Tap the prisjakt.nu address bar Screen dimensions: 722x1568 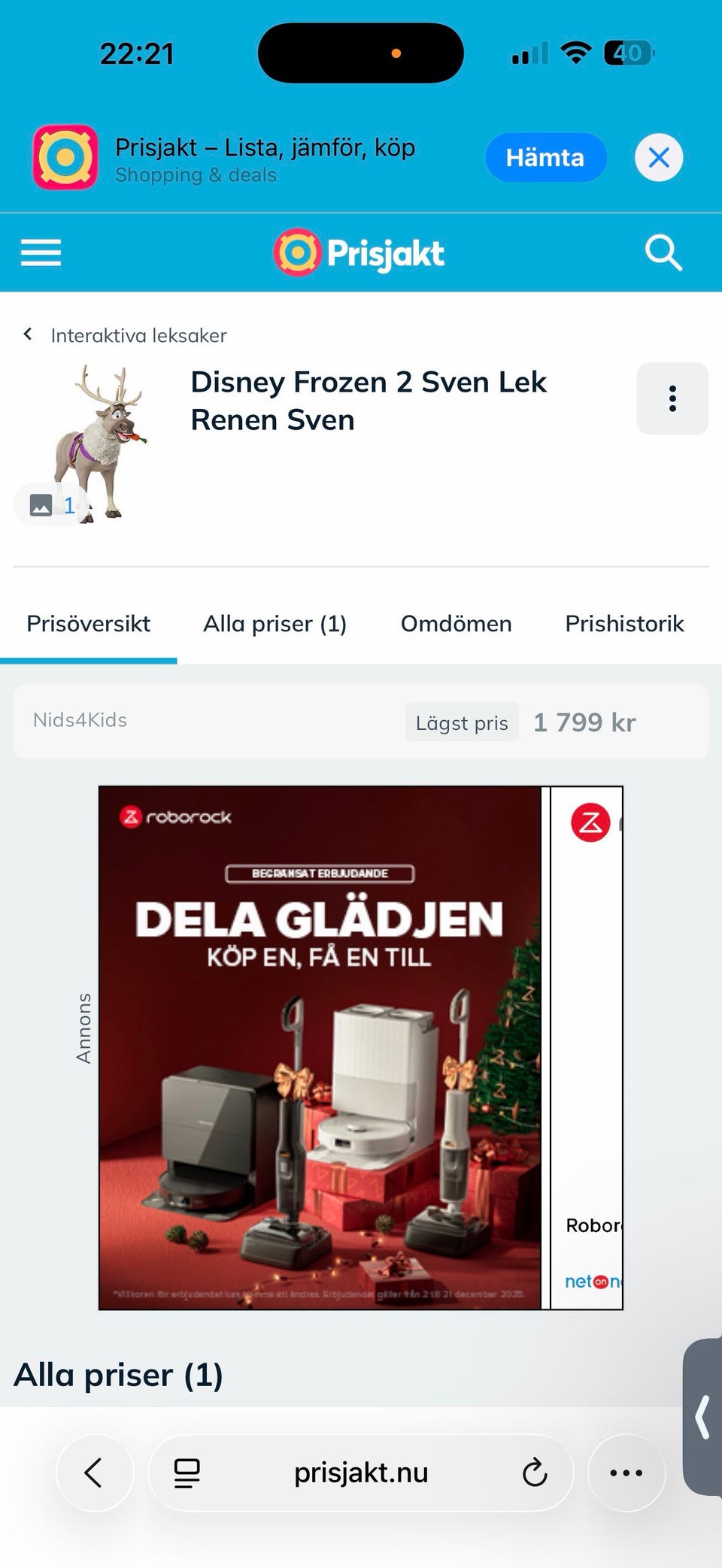click(359, 1473)
